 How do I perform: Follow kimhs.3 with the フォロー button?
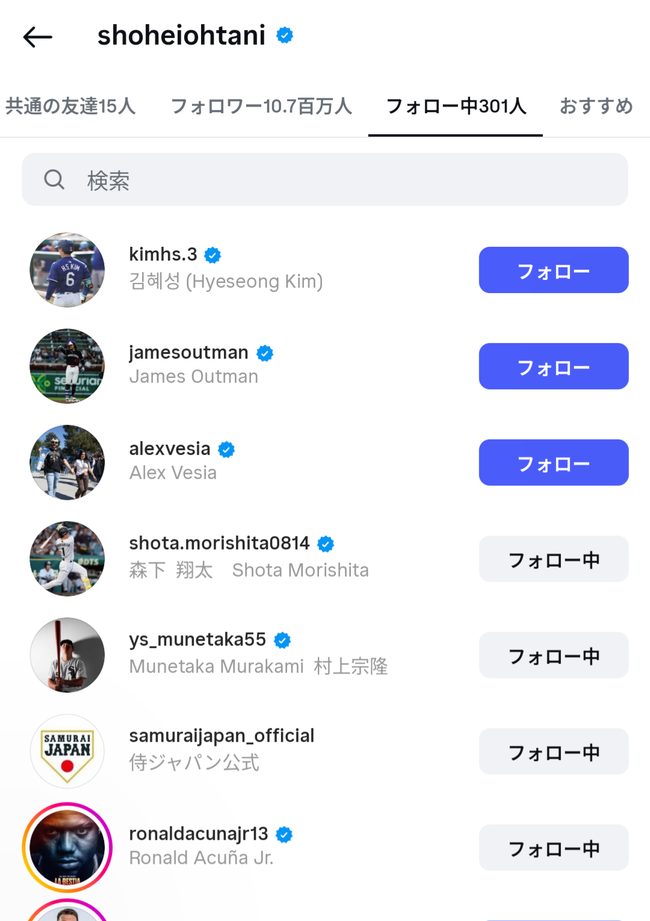pos(553,271)
